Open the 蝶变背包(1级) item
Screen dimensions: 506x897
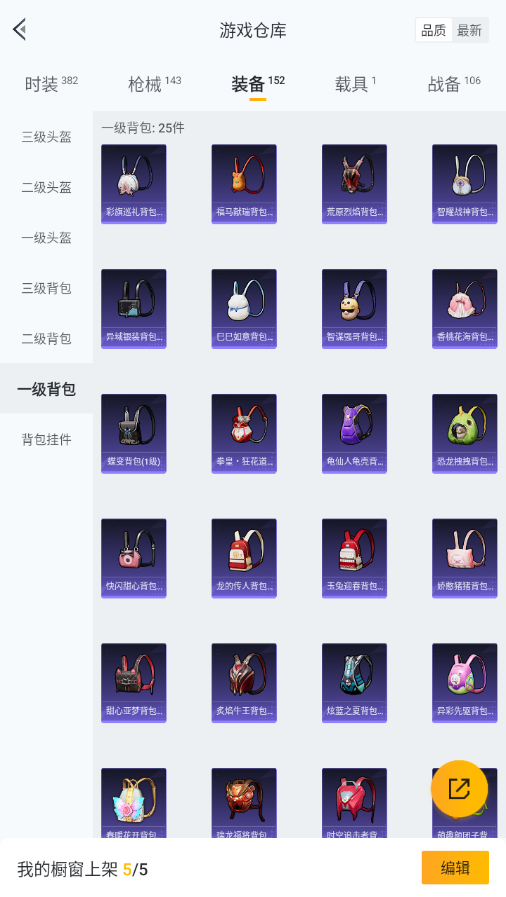[x=134, y=433]
